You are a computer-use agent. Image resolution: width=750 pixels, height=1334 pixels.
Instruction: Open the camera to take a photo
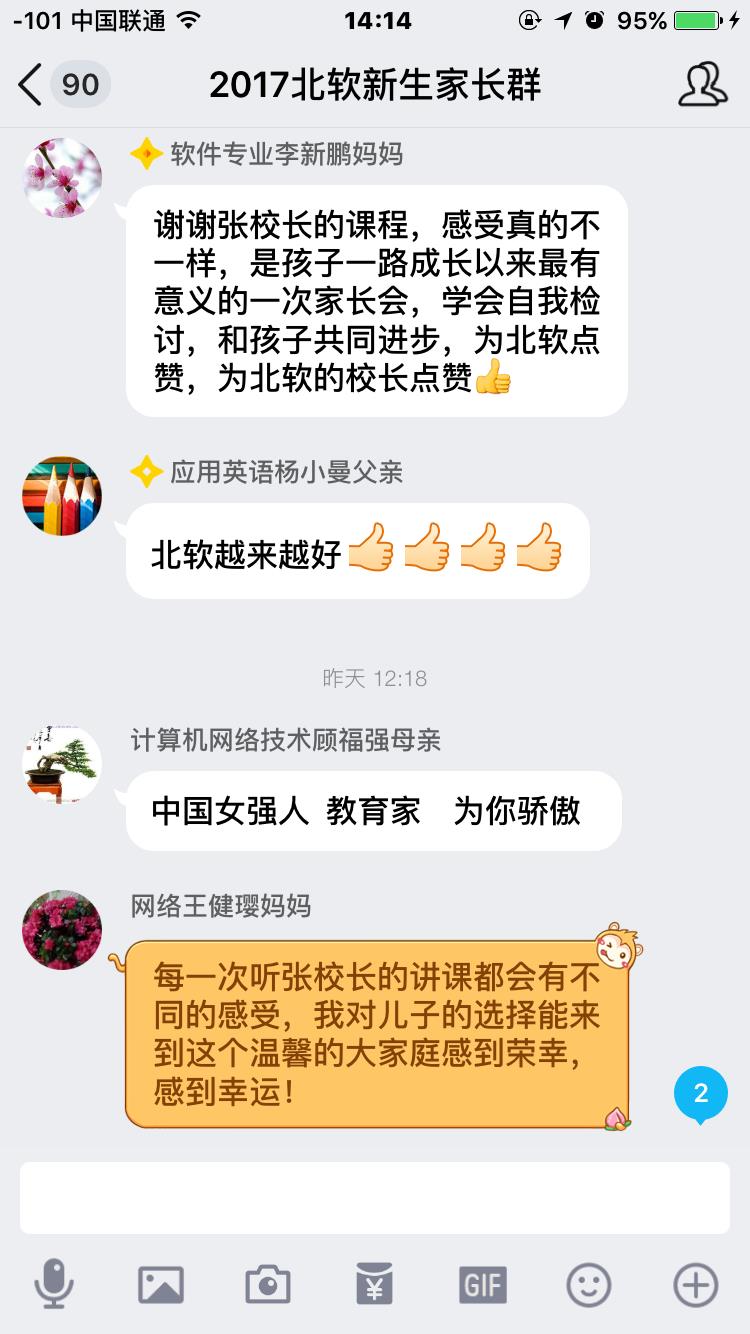coord(268,1284)
